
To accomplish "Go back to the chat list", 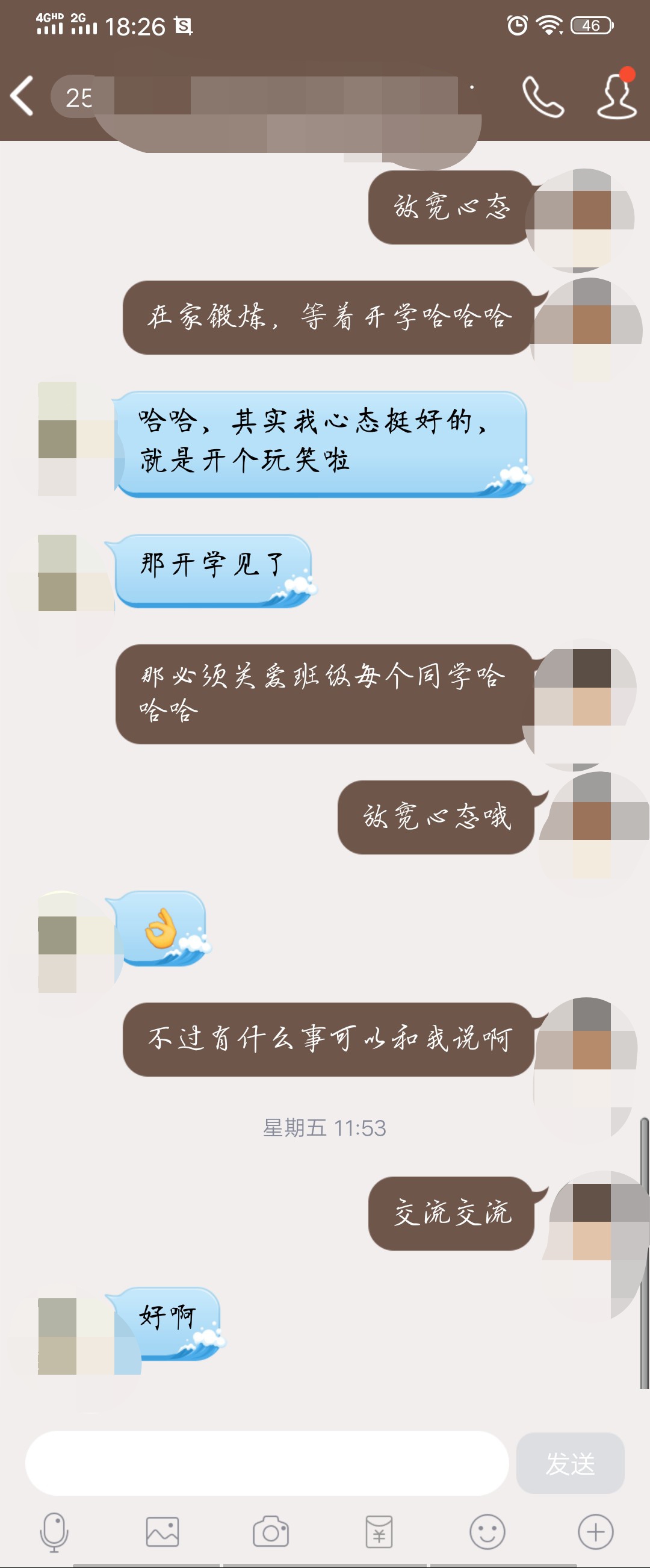I will point(22,96).
